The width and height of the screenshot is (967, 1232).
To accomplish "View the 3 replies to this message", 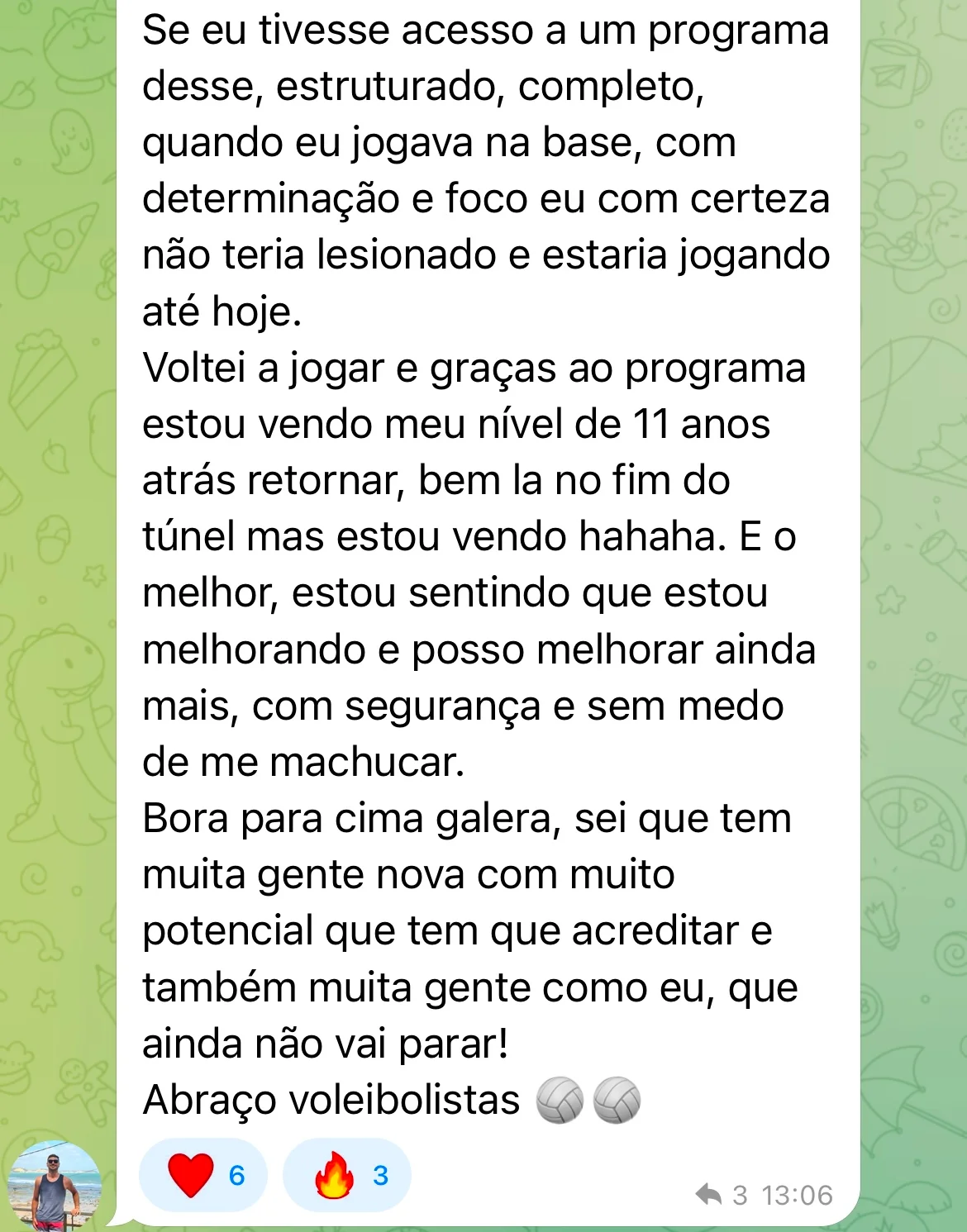I will 722,1195.
